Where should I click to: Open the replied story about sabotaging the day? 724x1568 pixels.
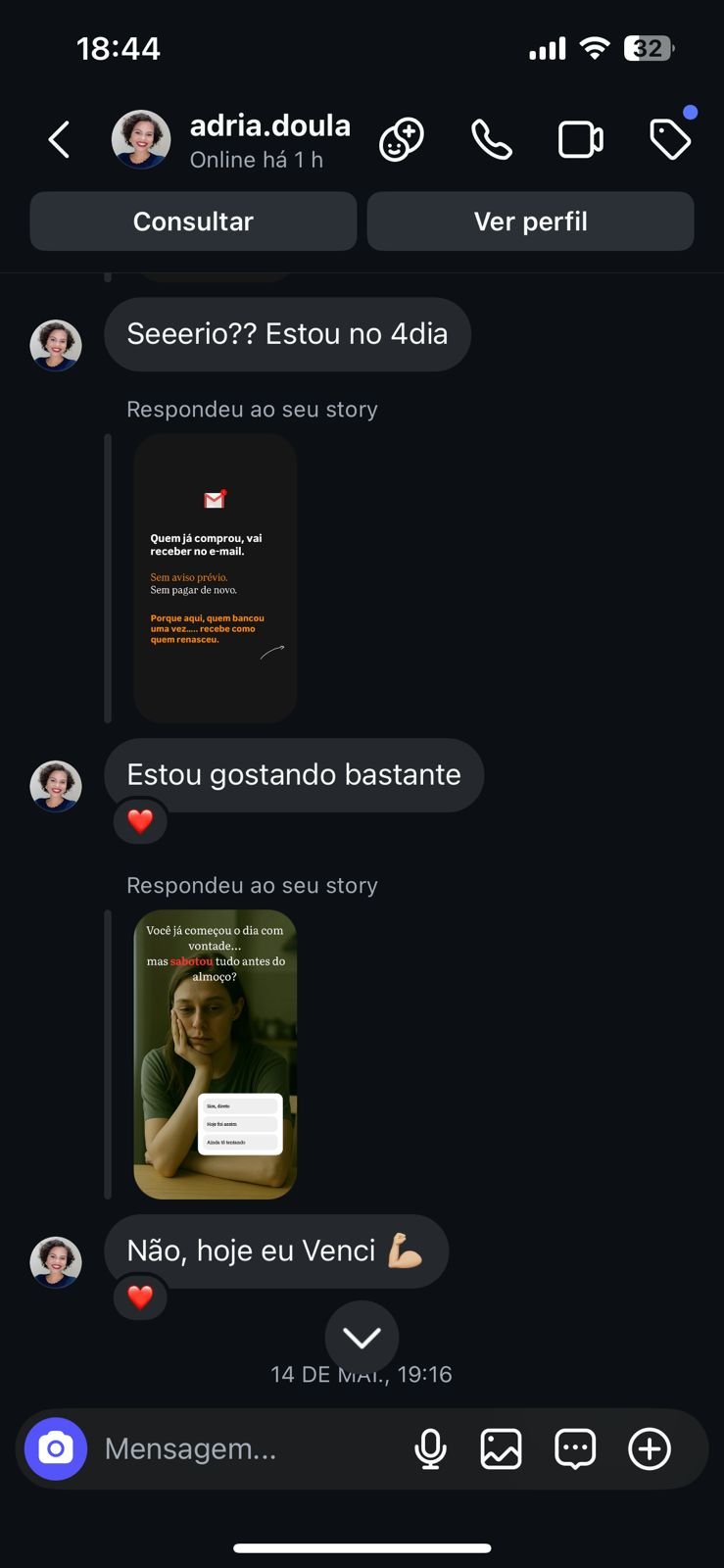tap(215, 1054)
